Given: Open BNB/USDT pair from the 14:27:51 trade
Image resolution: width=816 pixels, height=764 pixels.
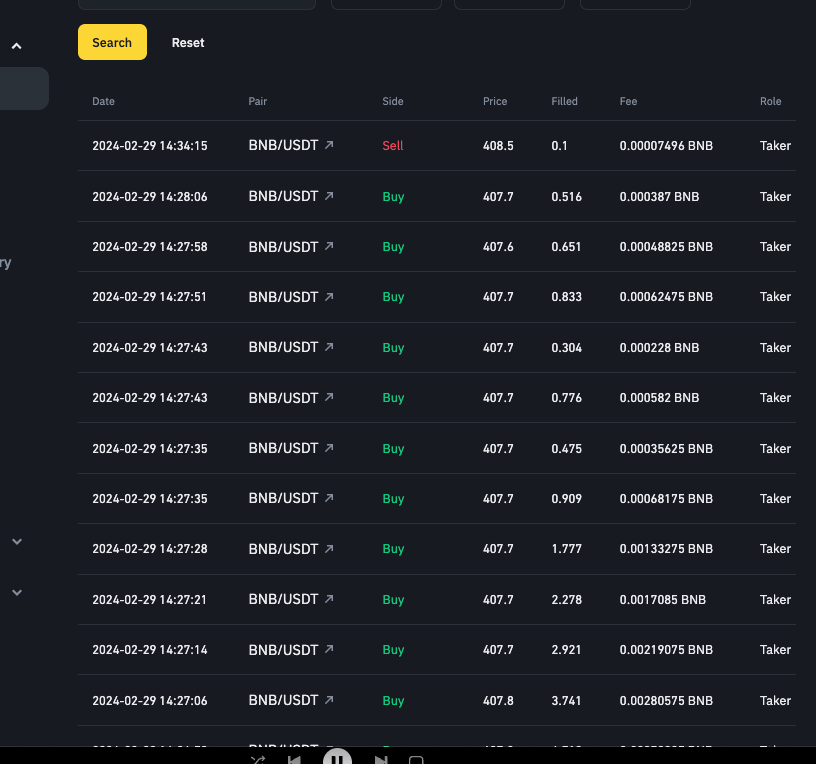Looking at the screenshot, I should pyautogui.click(x=291, y=296).
